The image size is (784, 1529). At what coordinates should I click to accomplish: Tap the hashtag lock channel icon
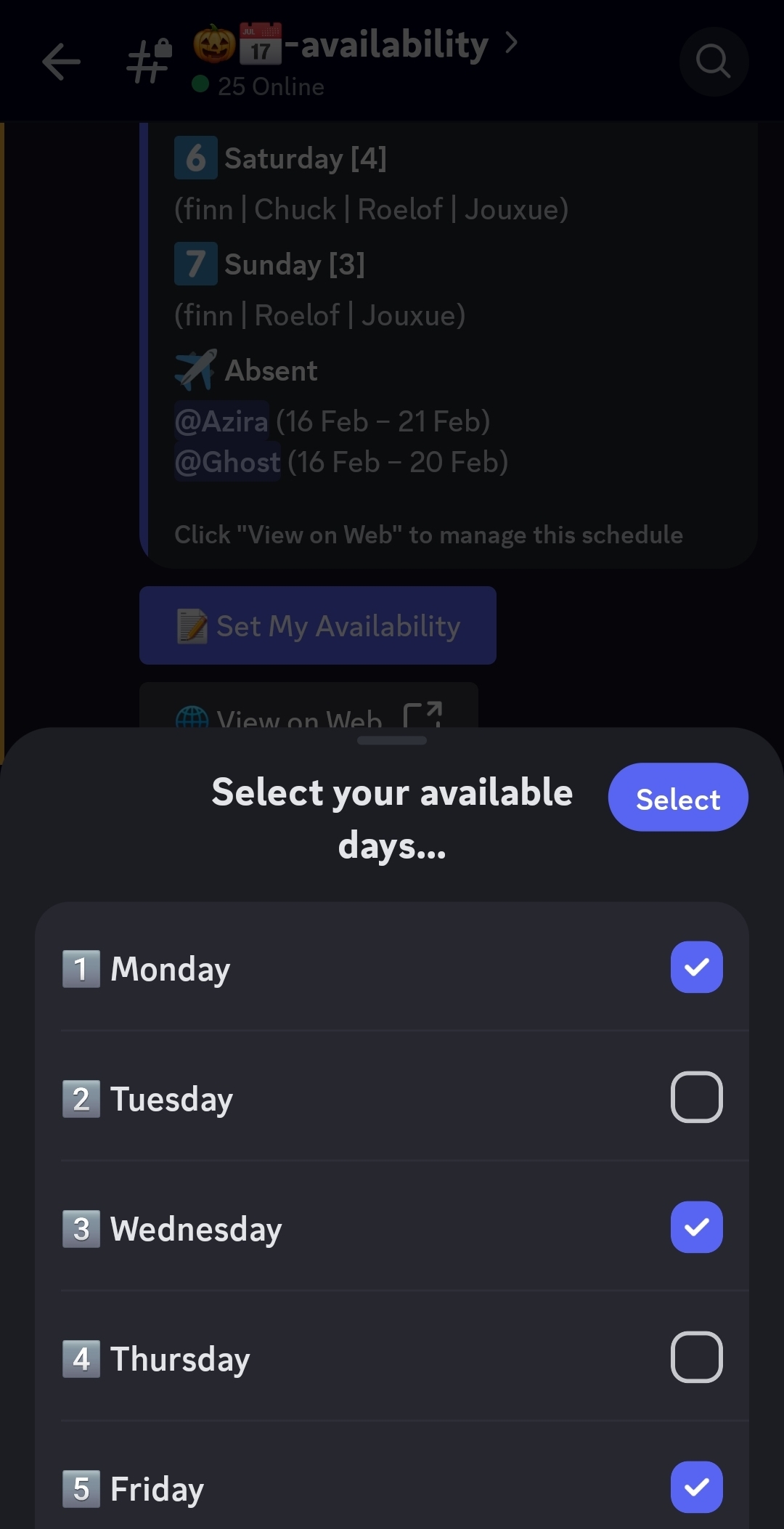[x=147, y=62]
